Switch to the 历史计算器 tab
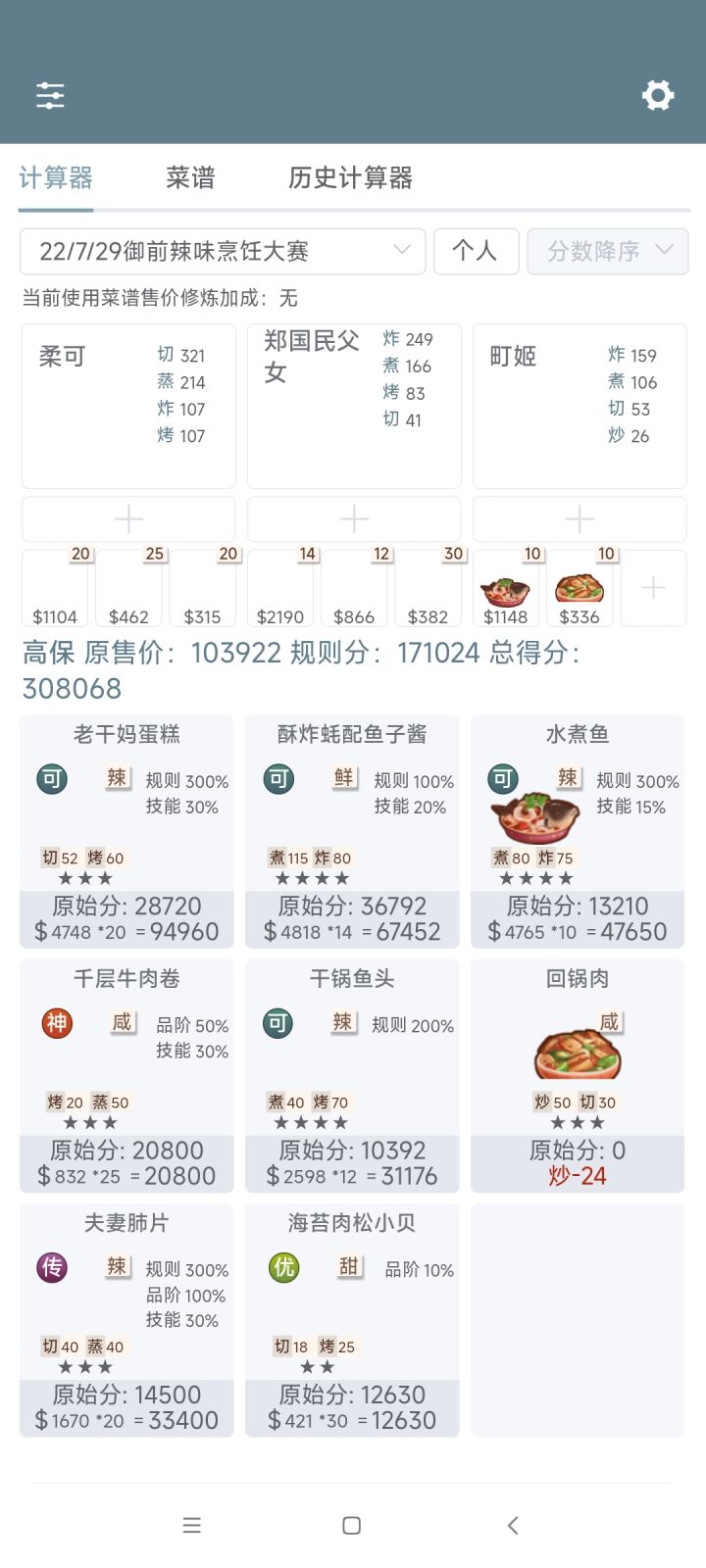Image resolution: width=706 pixels, height=1568 pixels. point(350,177)
